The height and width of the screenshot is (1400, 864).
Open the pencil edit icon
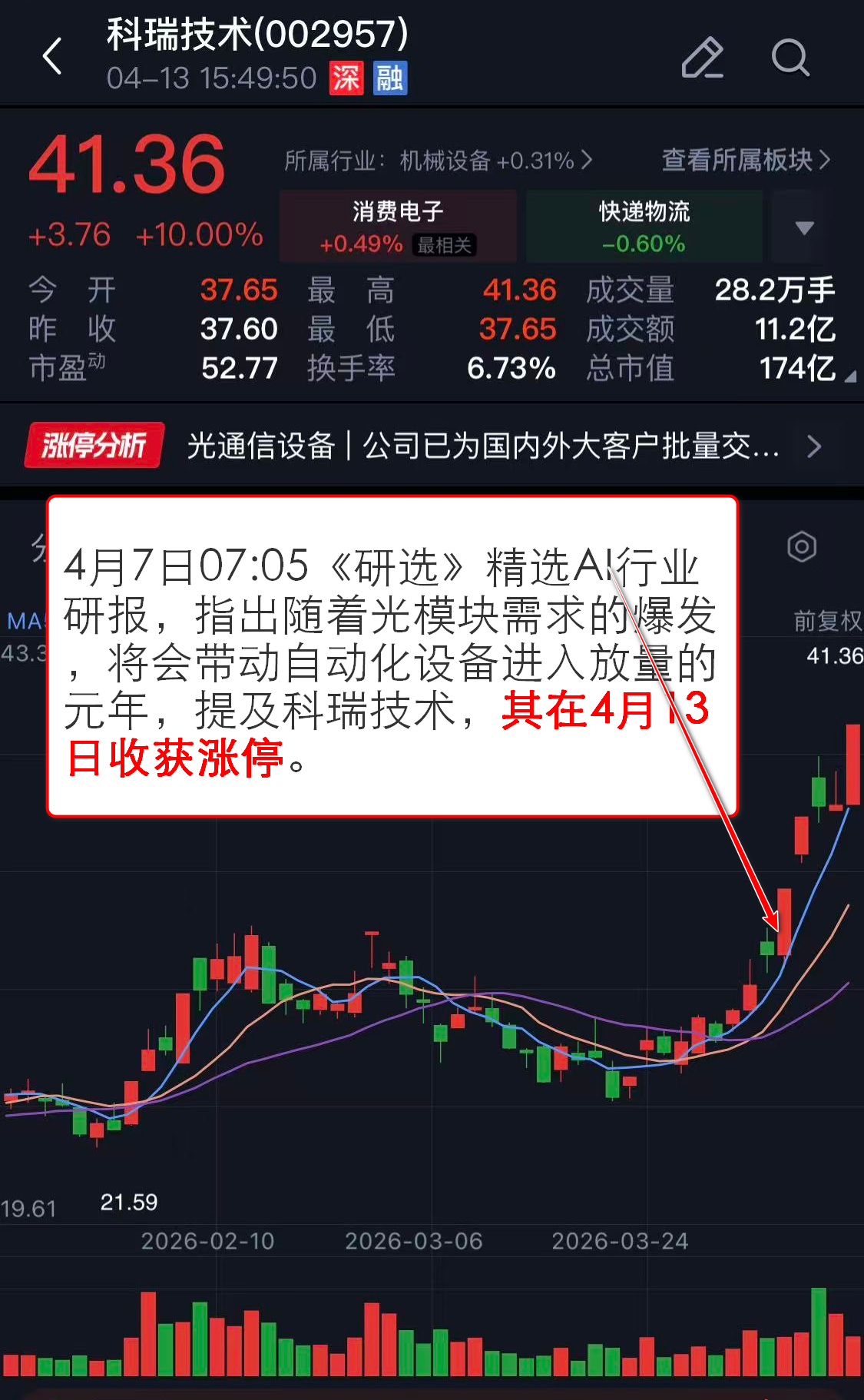(702, 58)
